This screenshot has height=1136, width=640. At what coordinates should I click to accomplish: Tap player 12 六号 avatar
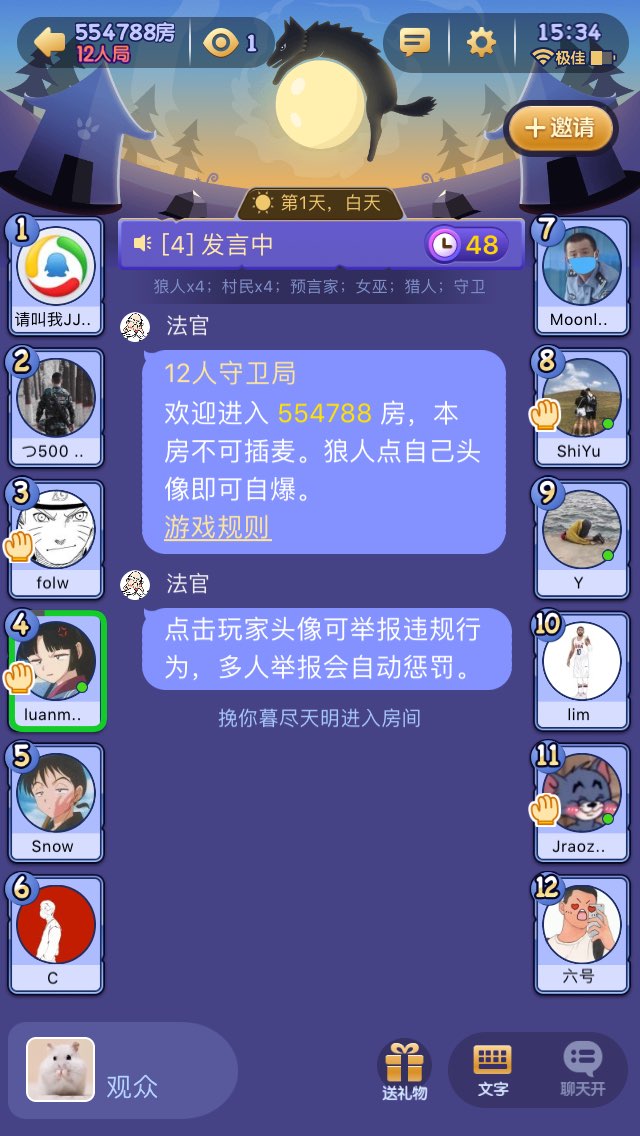(582, 924)
